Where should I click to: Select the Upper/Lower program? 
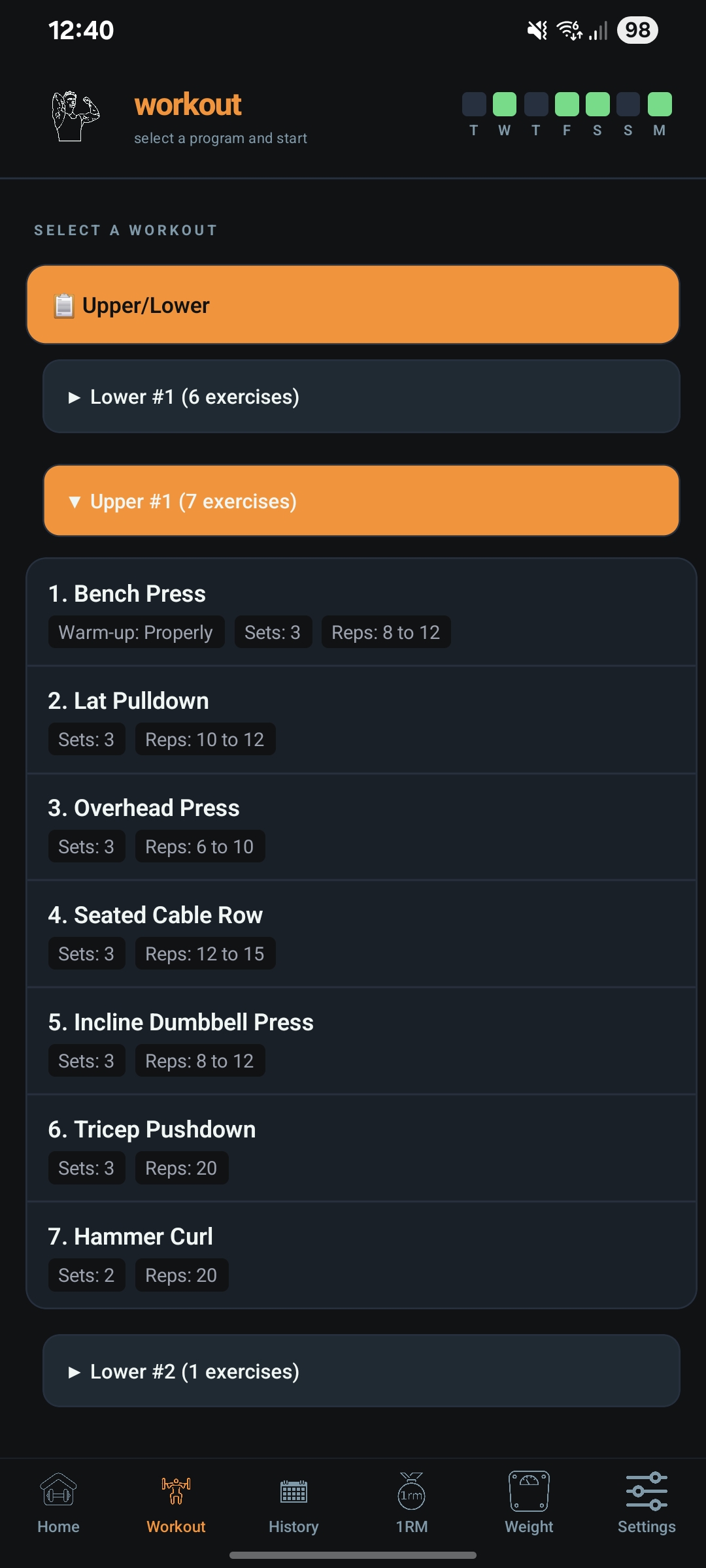point(353,304)
